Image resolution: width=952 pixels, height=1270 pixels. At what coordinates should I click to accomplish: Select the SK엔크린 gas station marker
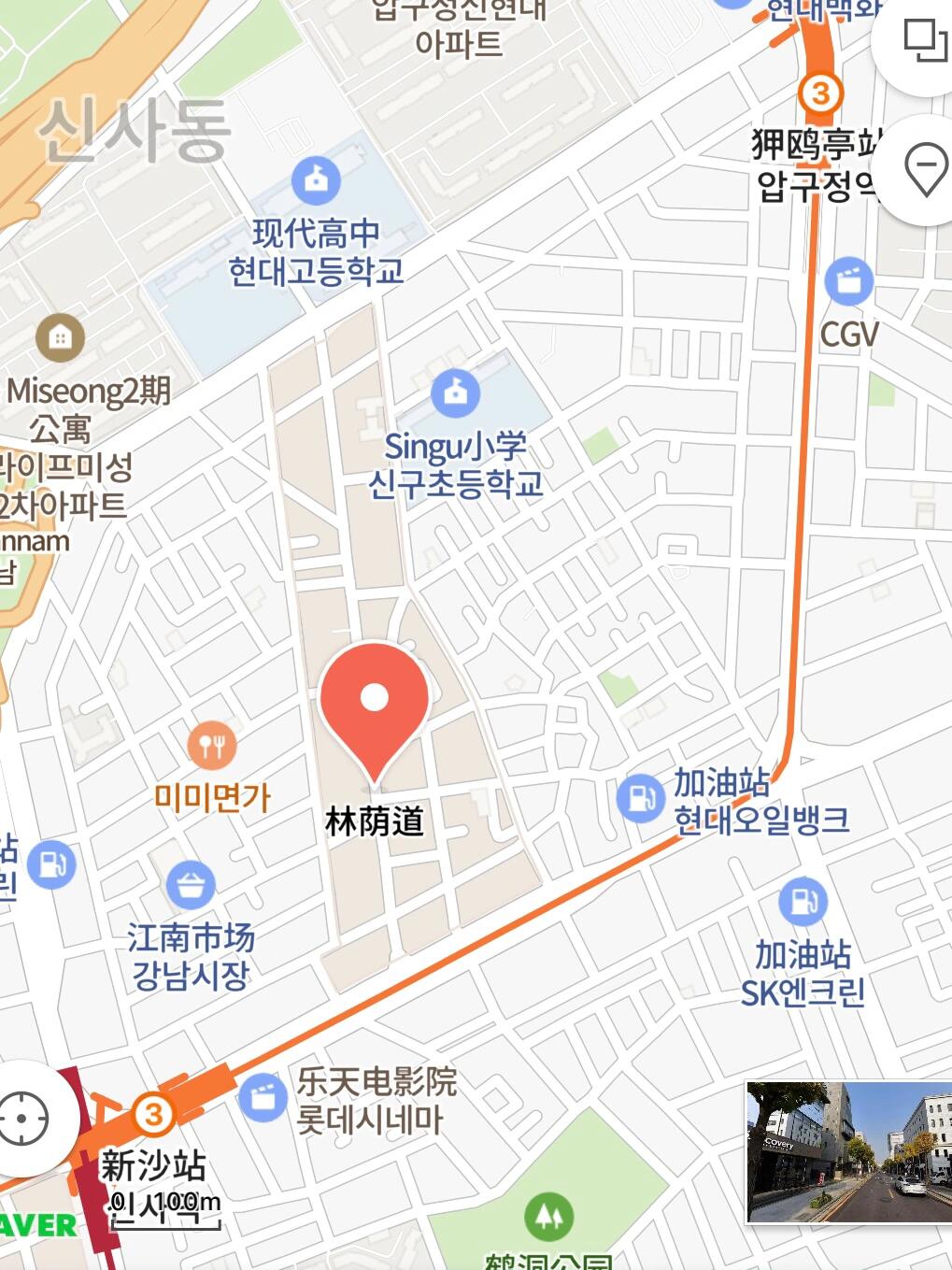[803, 902]
